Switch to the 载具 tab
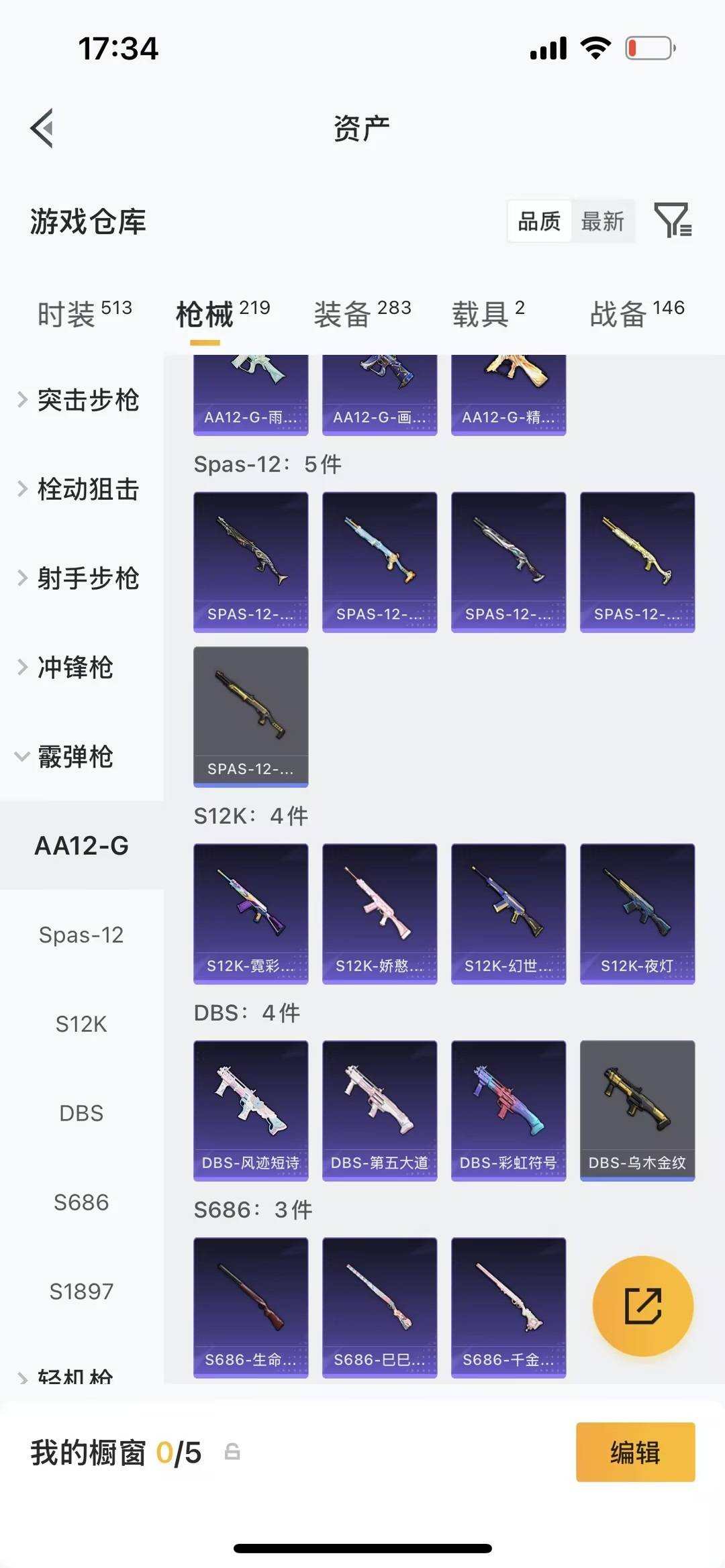Screen dimensions: 725x1568 click(x=488, y=313)
